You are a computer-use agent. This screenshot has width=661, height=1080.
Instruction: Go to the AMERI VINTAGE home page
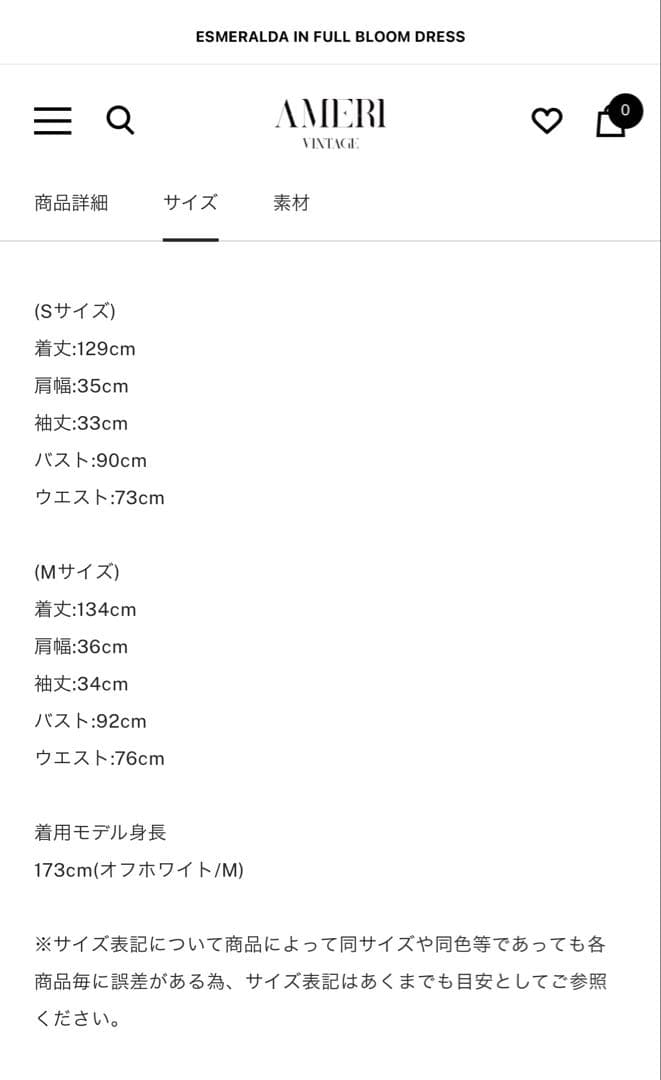tap(330, 122)
